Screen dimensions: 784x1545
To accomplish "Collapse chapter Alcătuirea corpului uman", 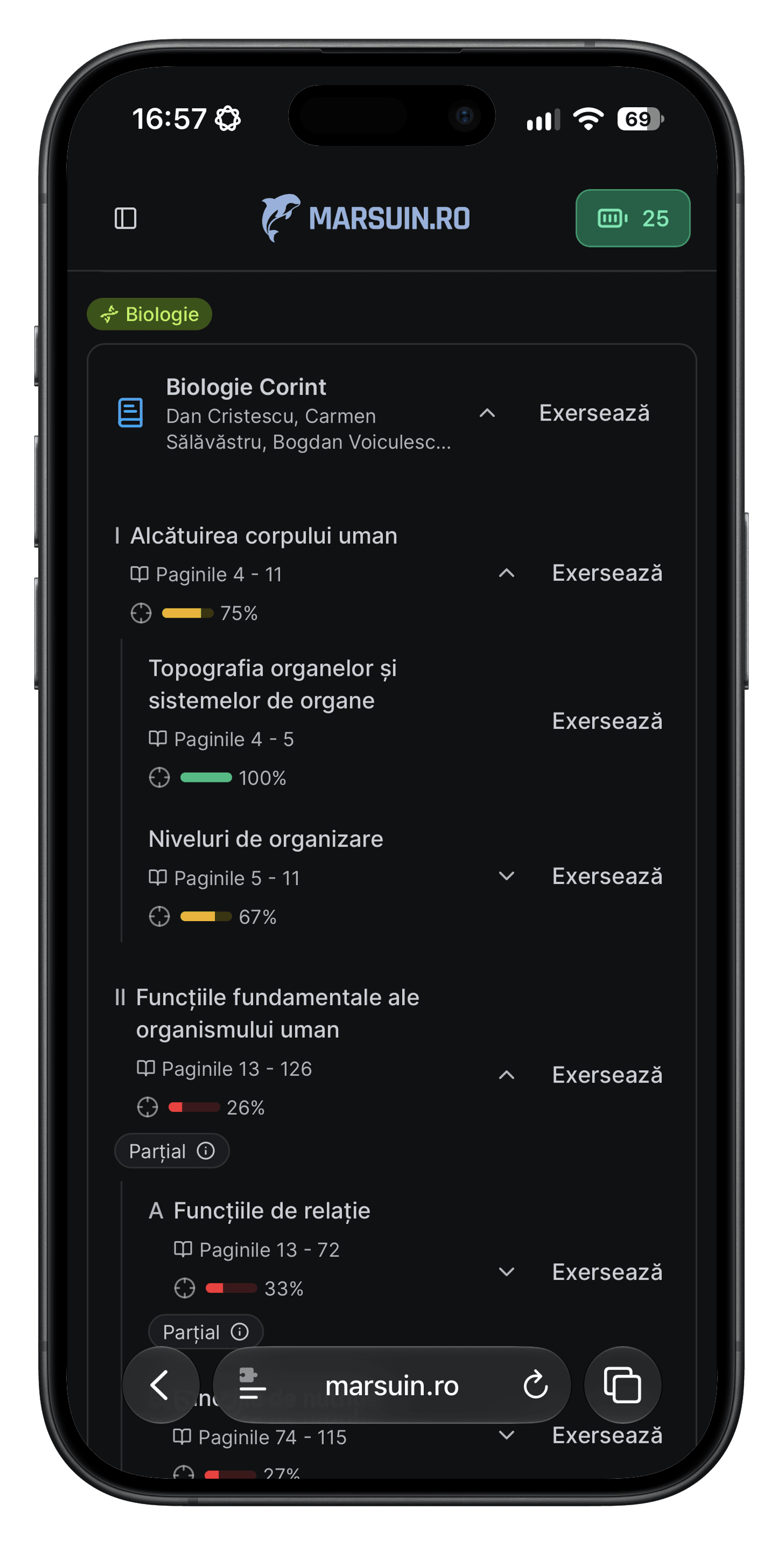I will pyautogui.click(x=506, y=574).
